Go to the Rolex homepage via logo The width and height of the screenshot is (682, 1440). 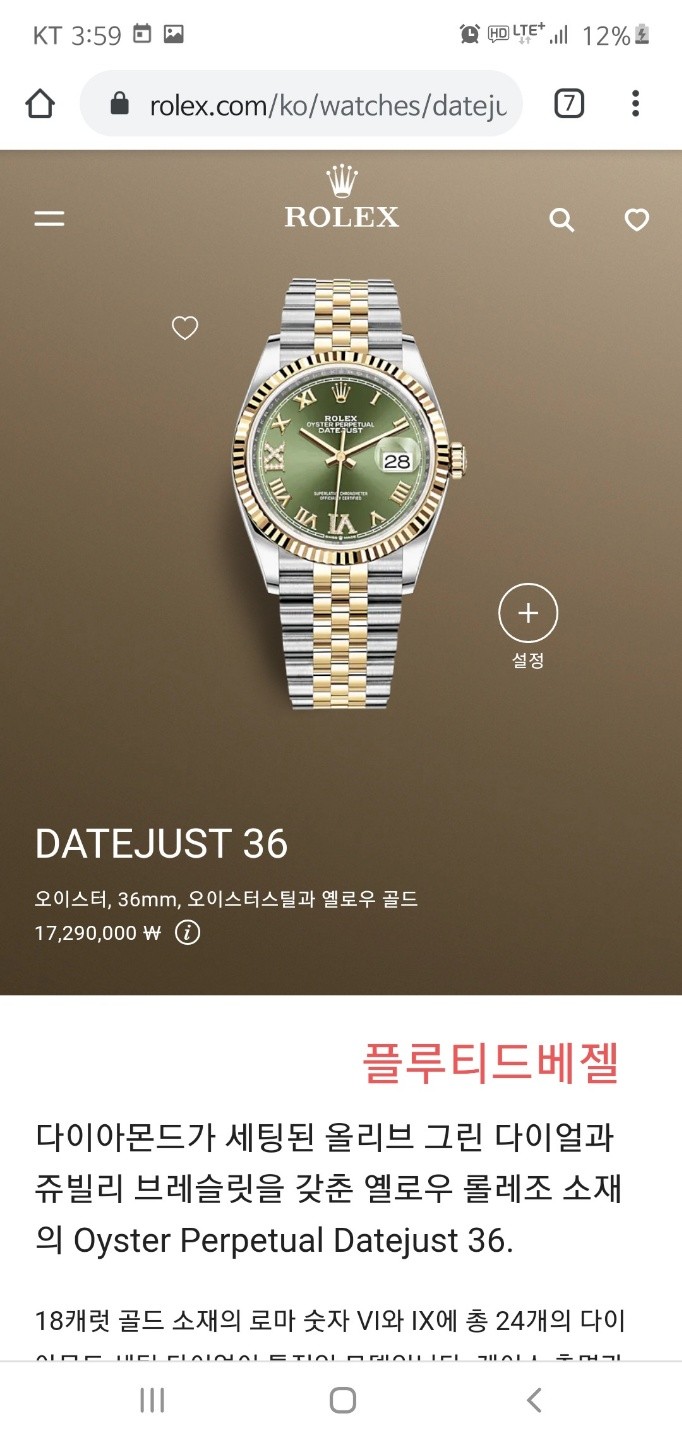pyautogui.click(x=341, y=199)
